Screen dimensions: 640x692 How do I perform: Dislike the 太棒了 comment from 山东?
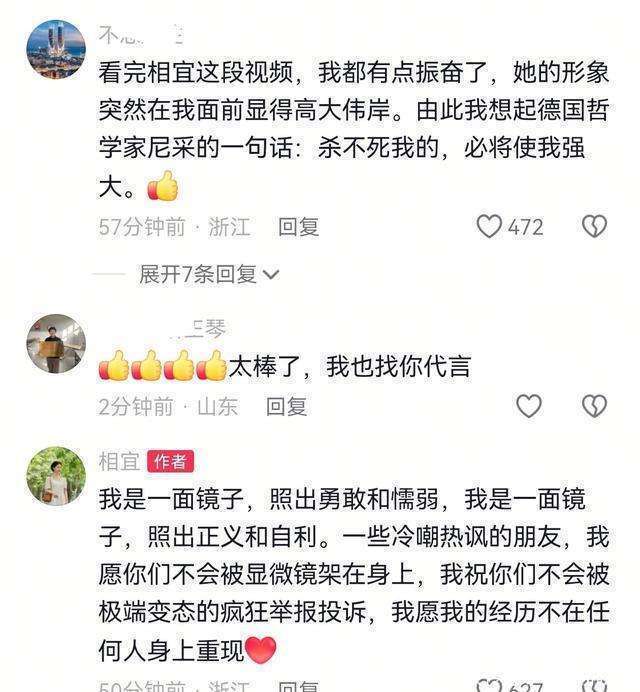(x=594, y=406)
